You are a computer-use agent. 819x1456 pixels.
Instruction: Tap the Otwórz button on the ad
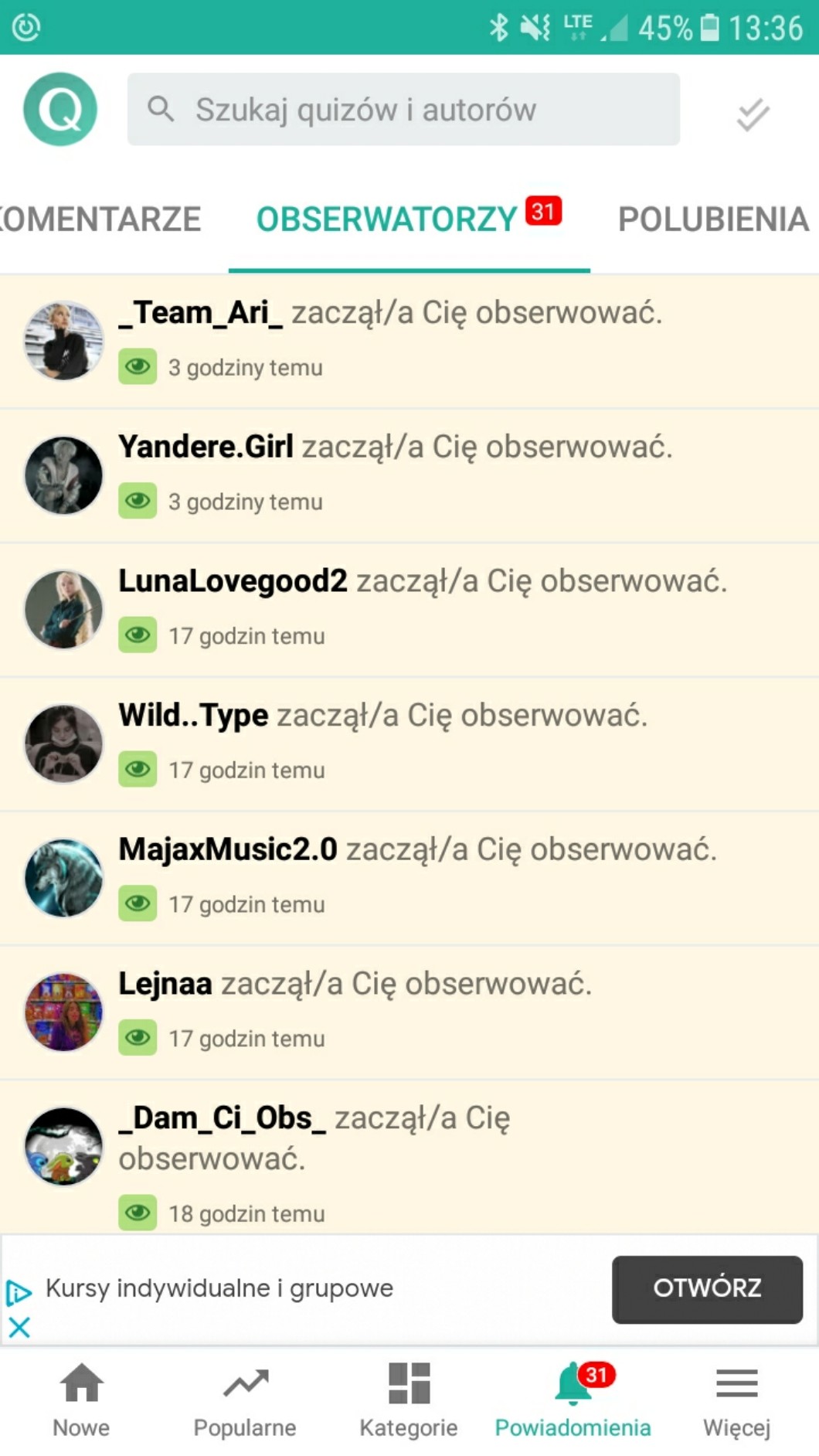pos(707,1288)
